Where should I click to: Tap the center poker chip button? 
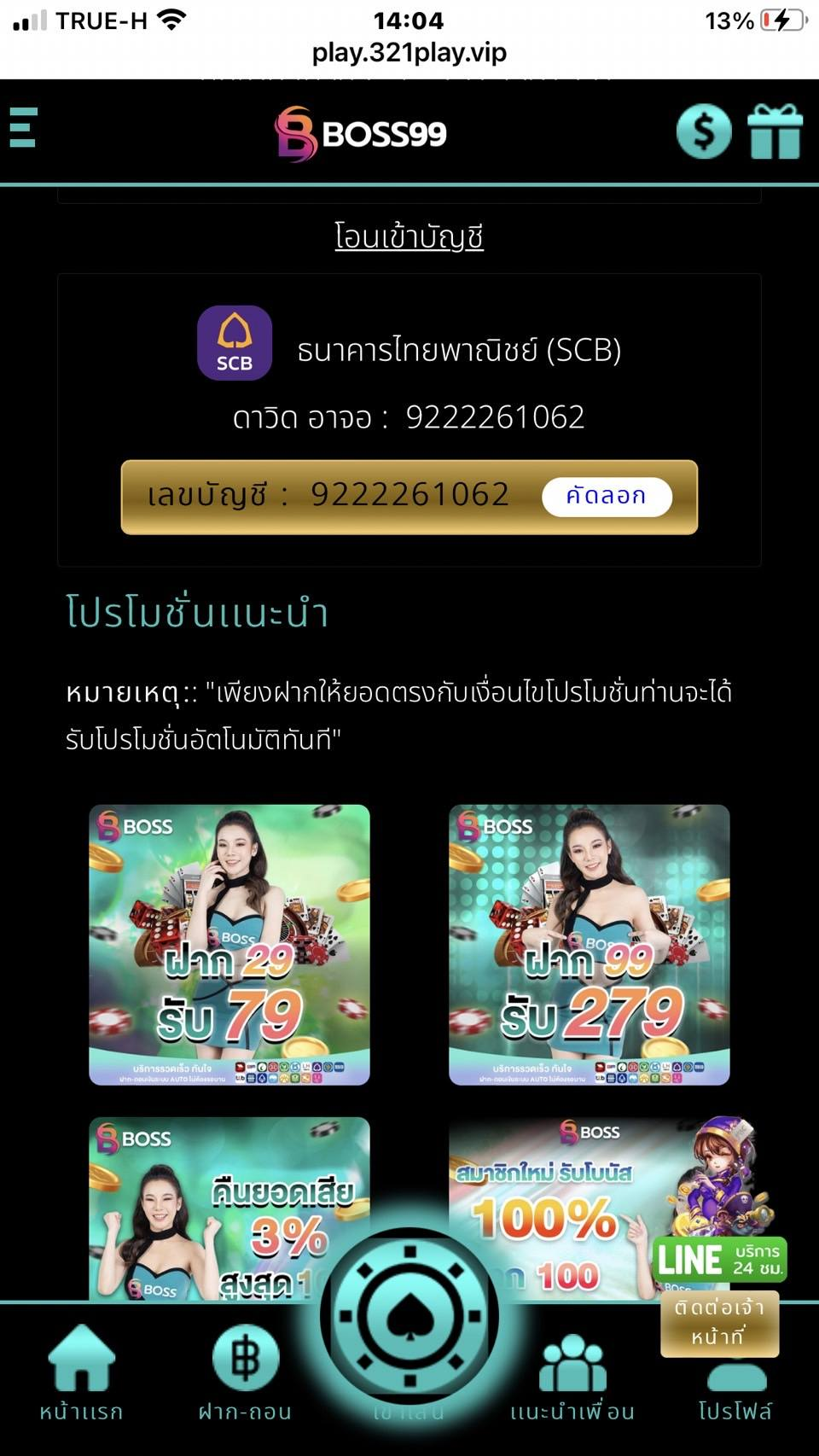pos(409,1319)
